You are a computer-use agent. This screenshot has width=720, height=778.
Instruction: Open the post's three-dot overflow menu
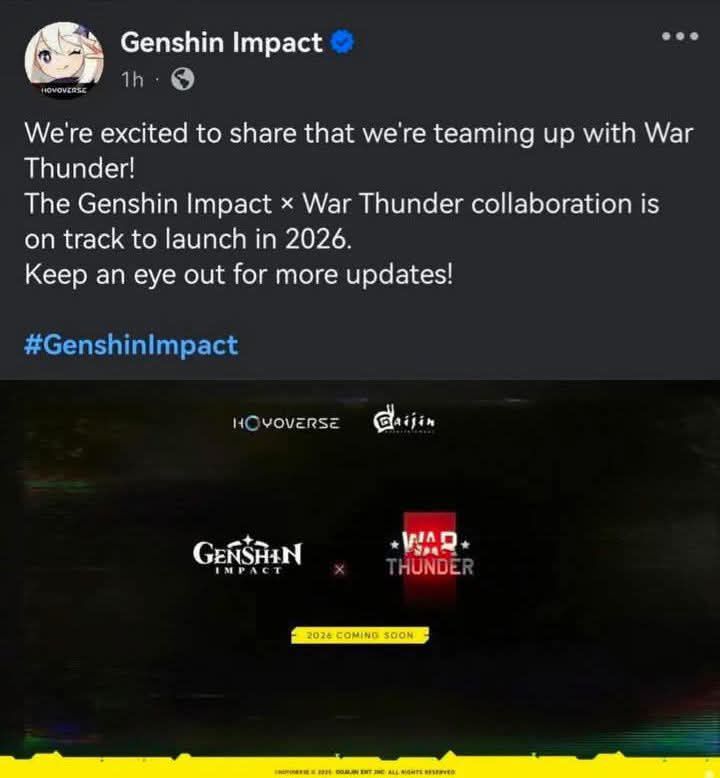[x=680, y=35]
